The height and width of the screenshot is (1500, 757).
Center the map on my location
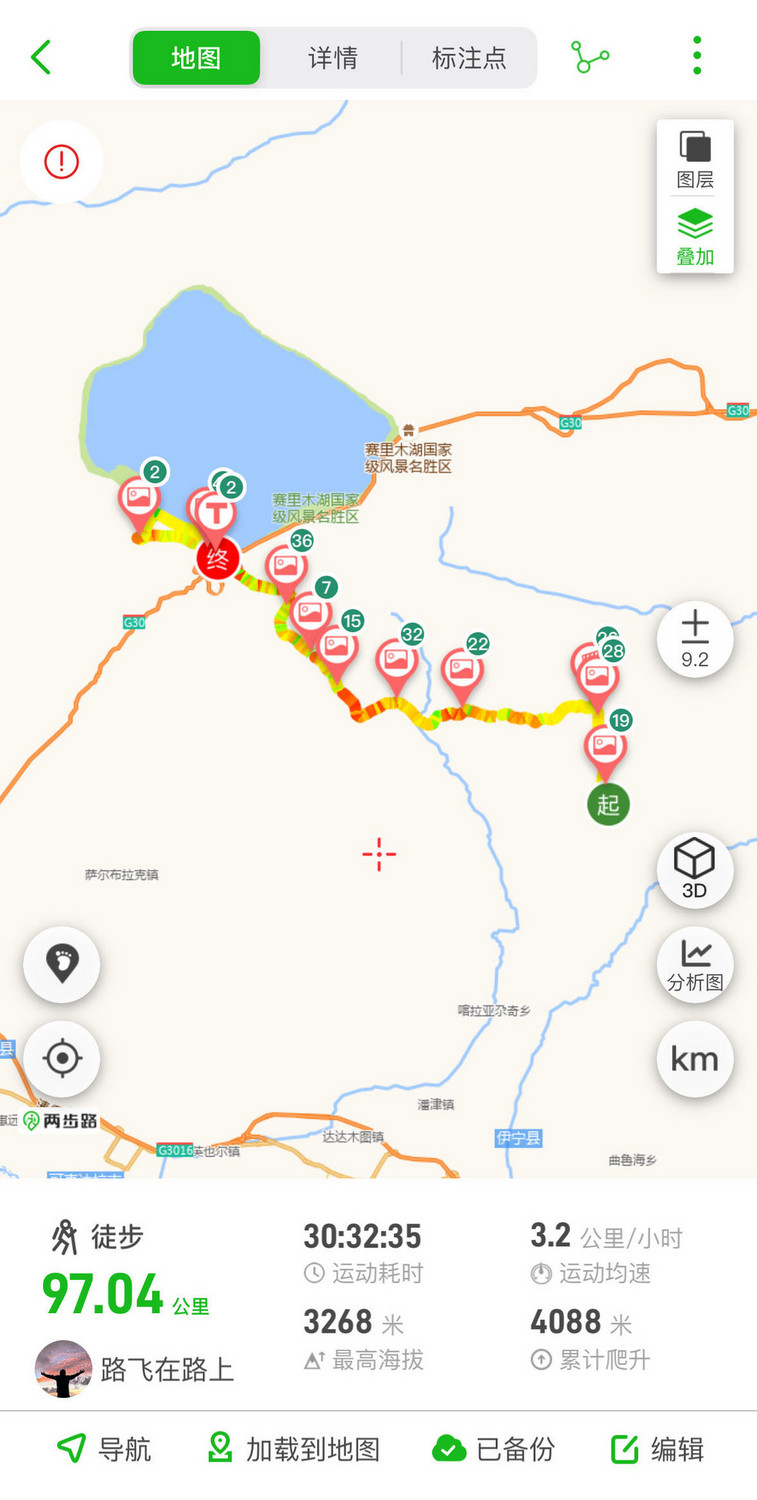[x=62, y=1059]
